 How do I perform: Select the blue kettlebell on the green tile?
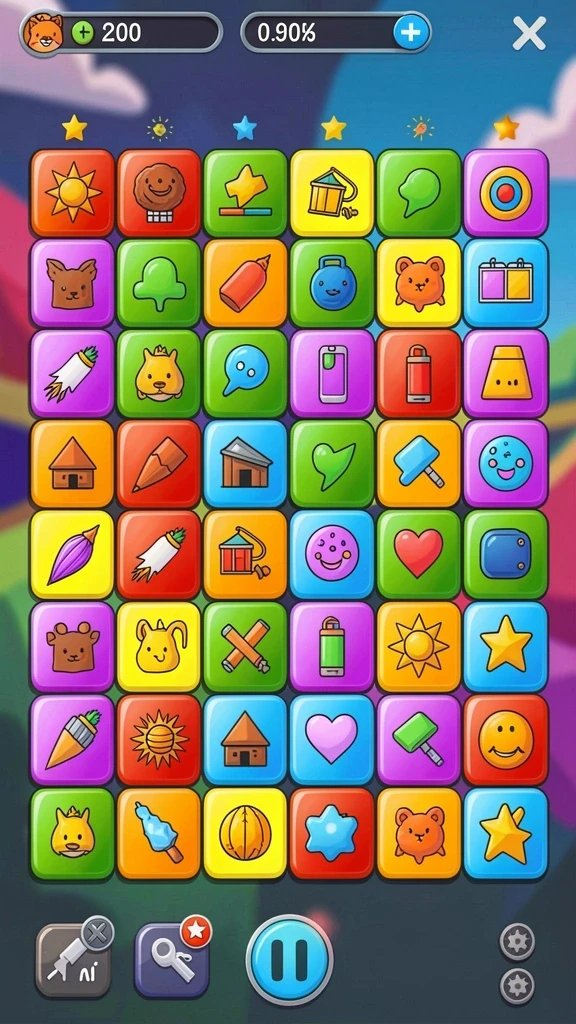[332, 283]
